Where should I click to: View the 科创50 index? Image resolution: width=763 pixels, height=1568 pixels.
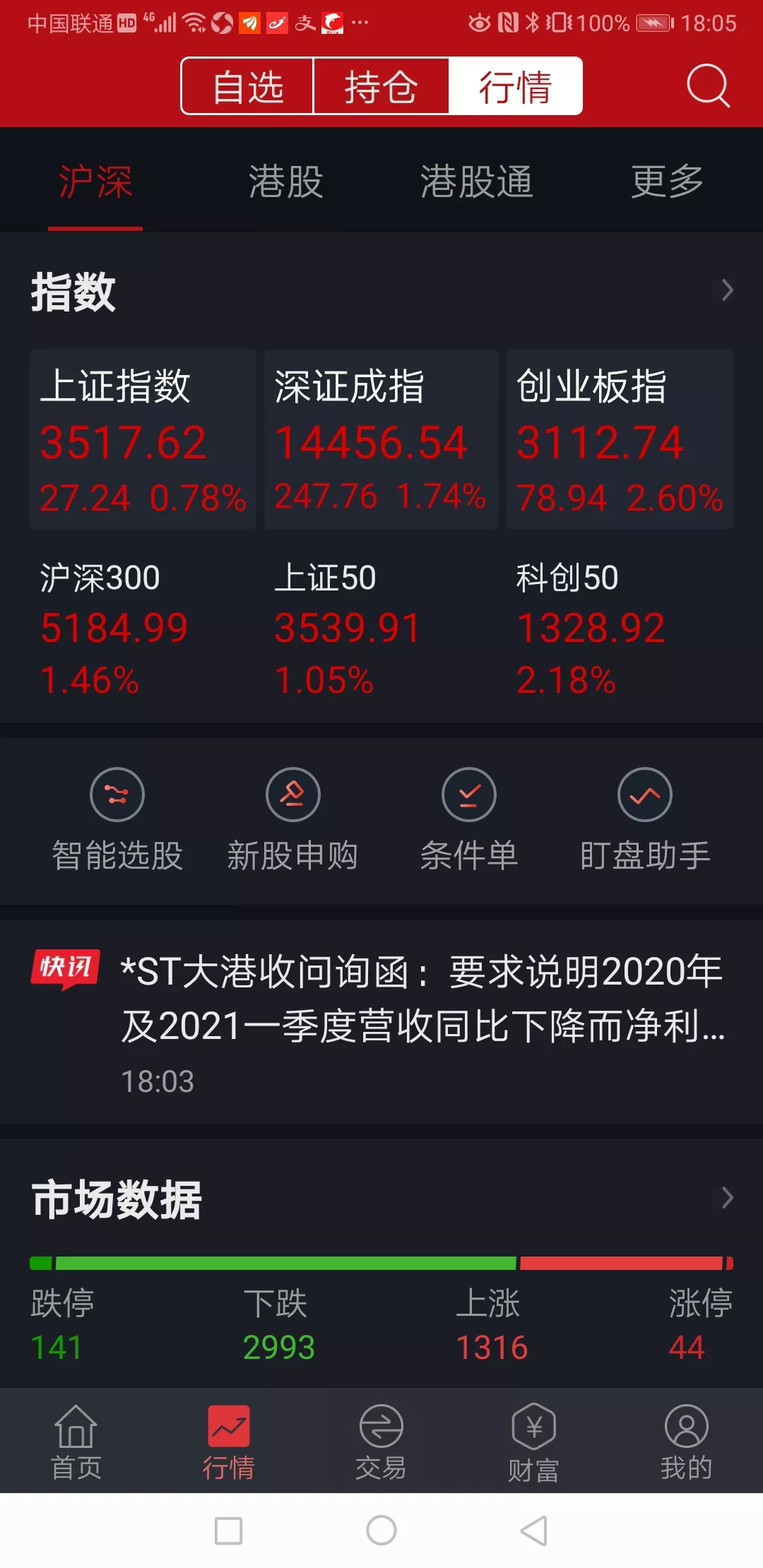click(590, 627)
